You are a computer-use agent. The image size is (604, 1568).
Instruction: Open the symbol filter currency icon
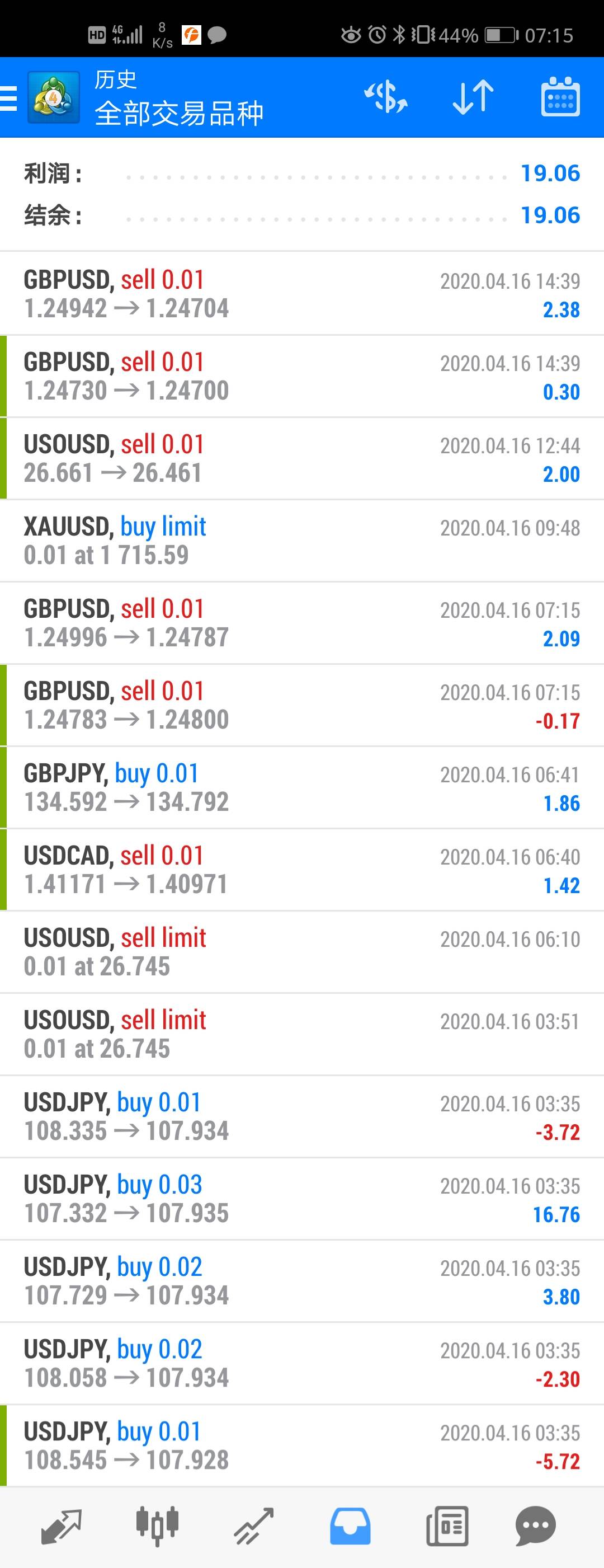[x=386, y=97]
